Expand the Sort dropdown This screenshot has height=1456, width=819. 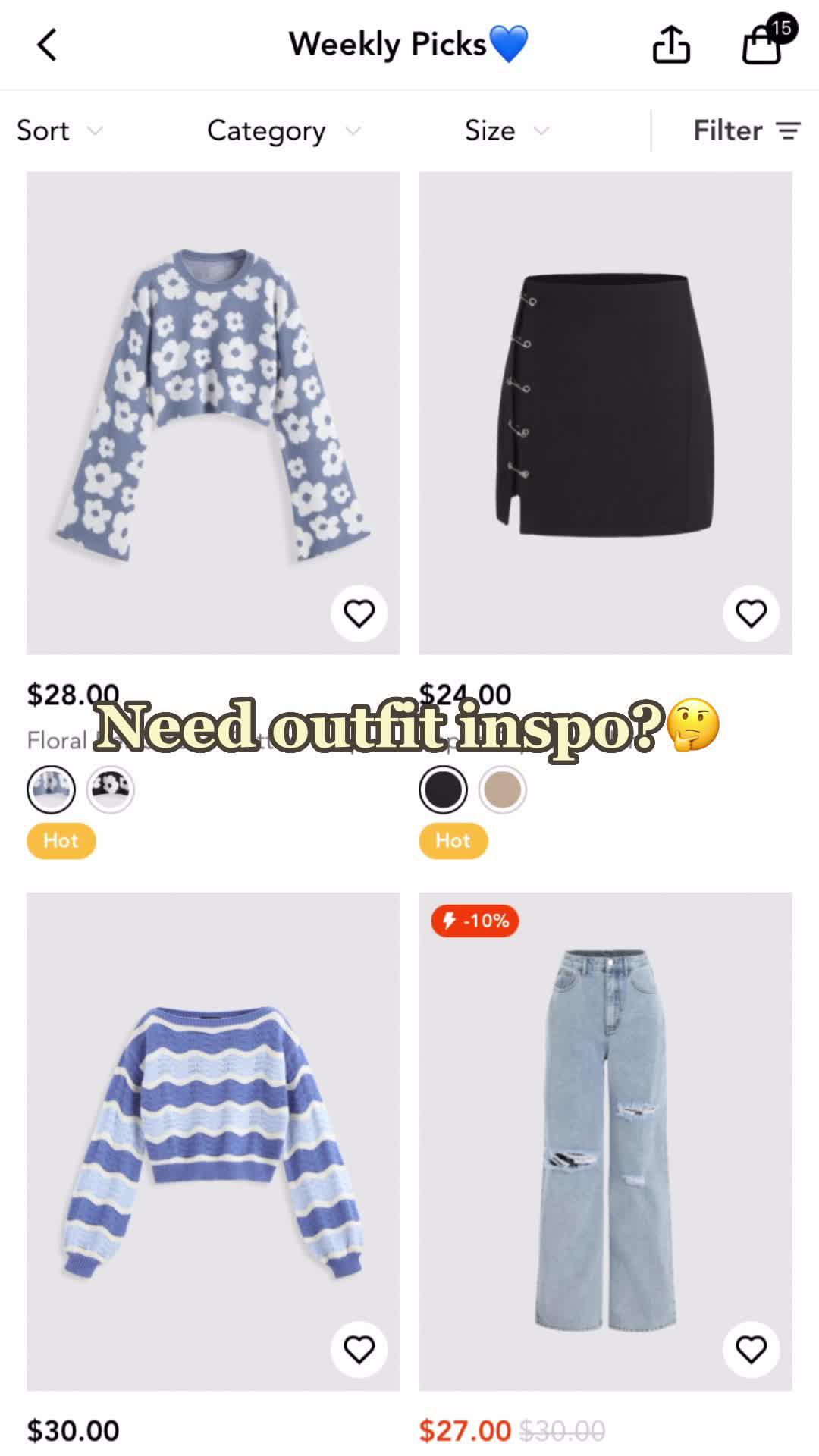(x=59, y=130)
